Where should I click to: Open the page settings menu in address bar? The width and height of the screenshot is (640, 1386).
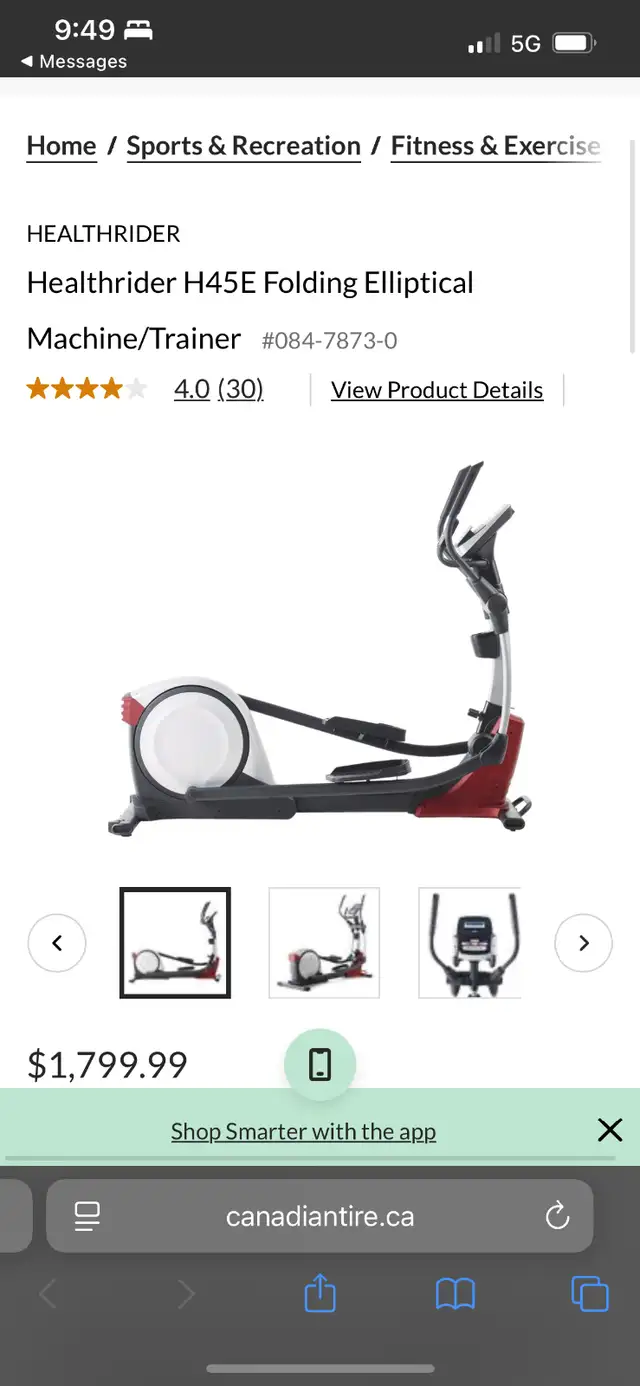(x=87, y=1216)
